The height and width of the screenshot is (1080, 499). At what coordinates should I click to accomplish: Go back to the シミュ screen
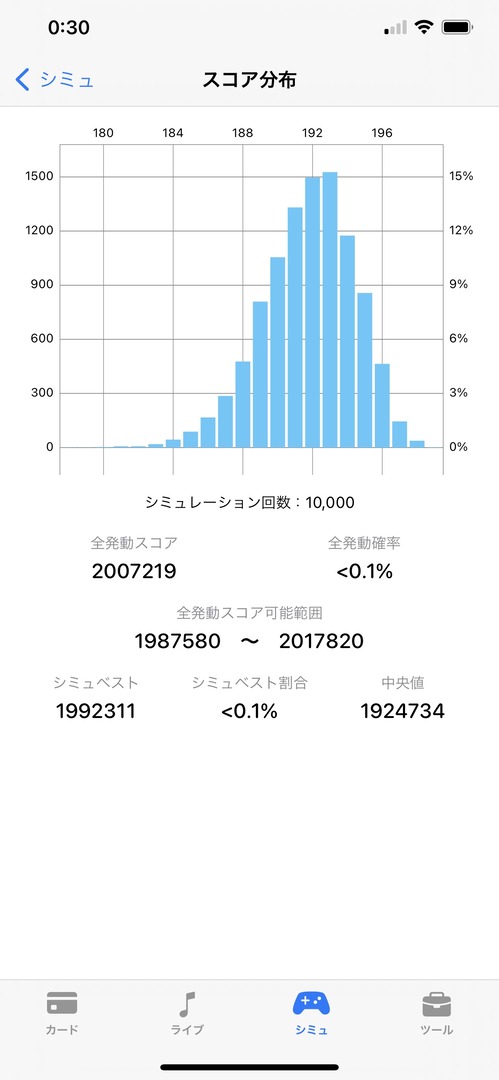(x=54, y=80)
